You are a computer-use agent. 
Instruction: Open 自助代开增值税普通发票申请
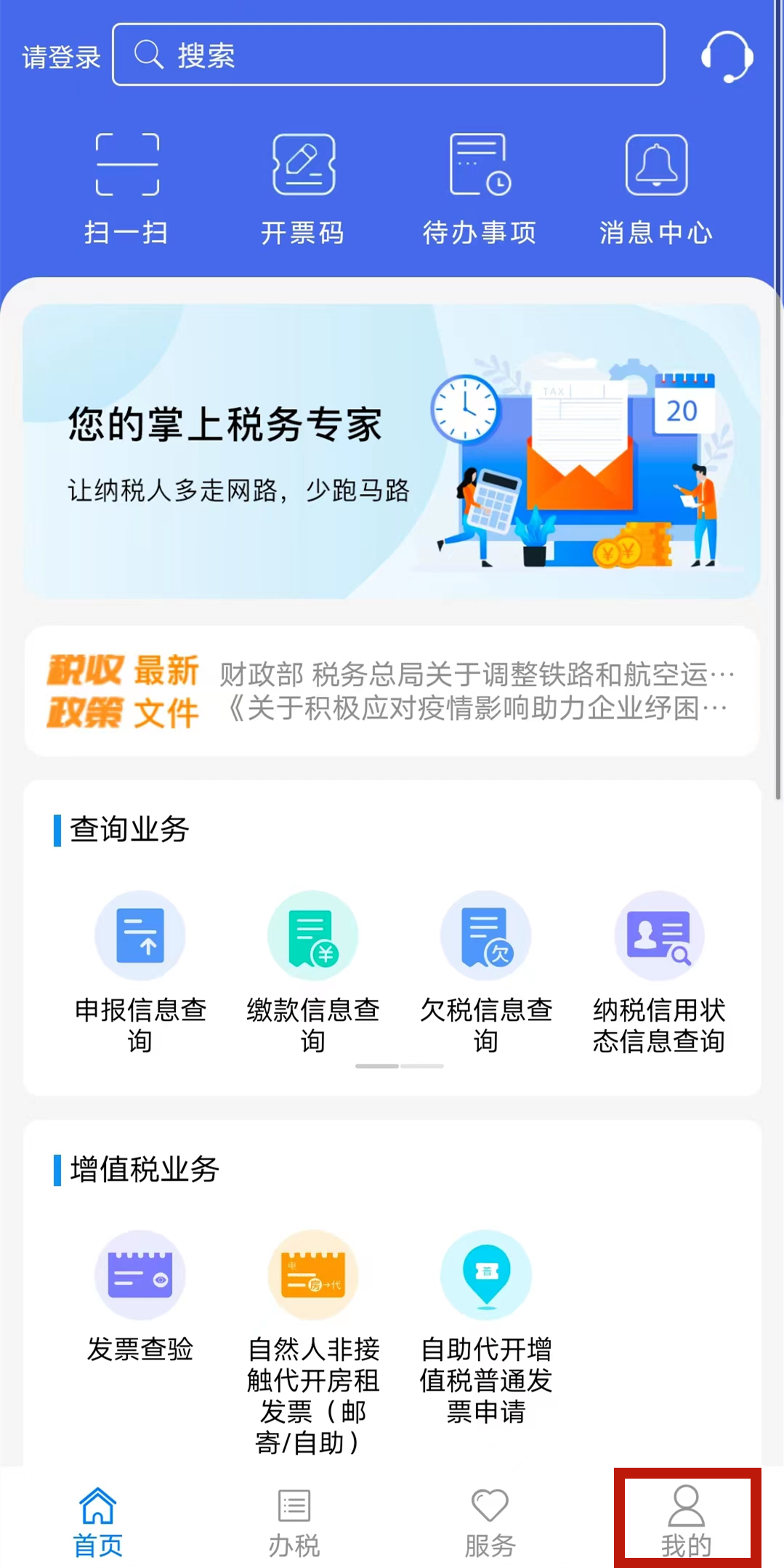tap(486, 1322)
